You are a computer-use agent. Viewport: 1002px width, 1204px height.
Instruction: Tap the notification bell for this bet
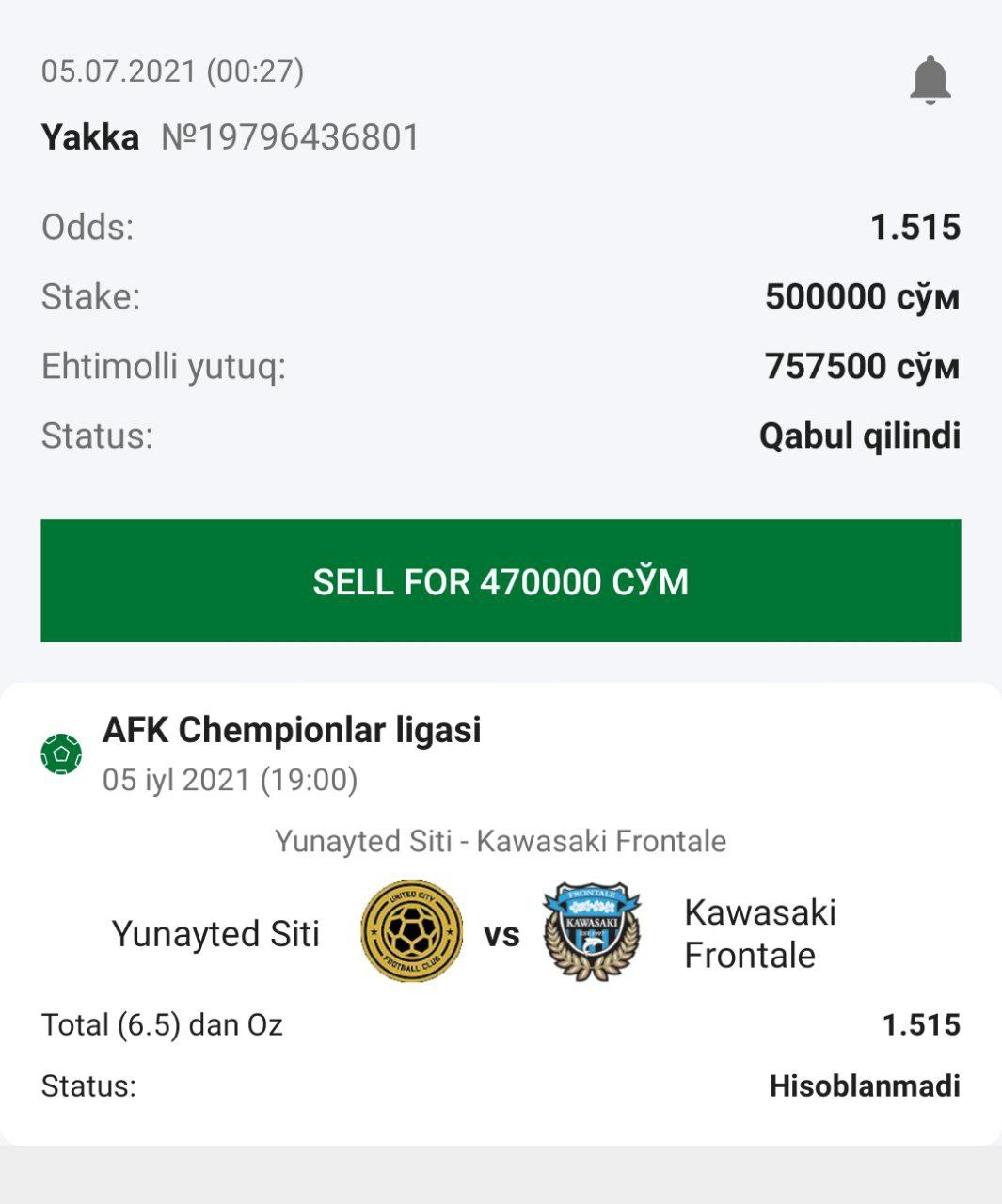[930, 81]
